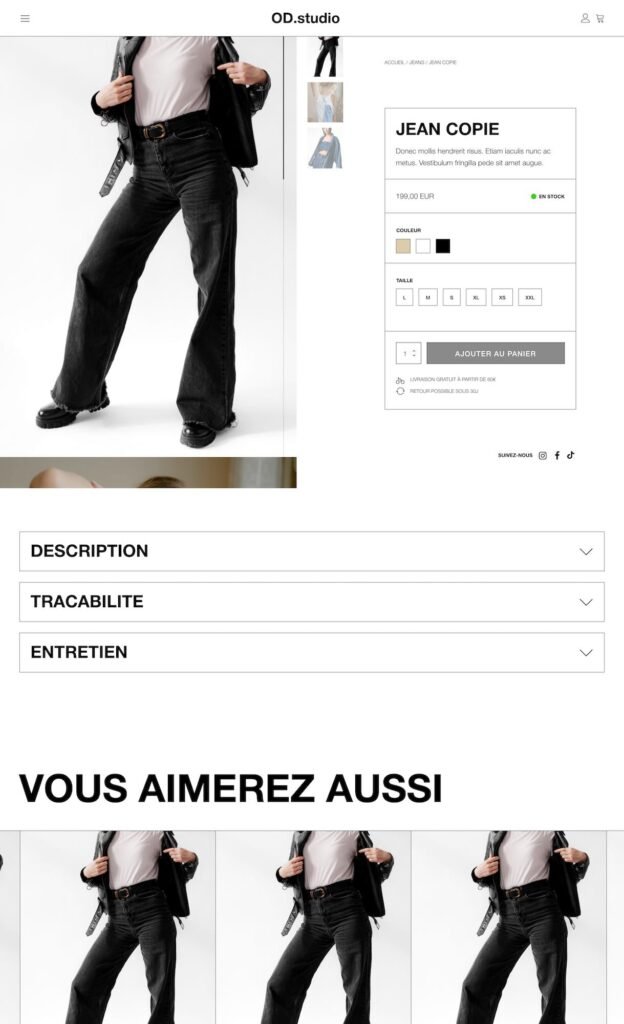
Task: Choose the black colour swatch
Action: coord(443,246)
